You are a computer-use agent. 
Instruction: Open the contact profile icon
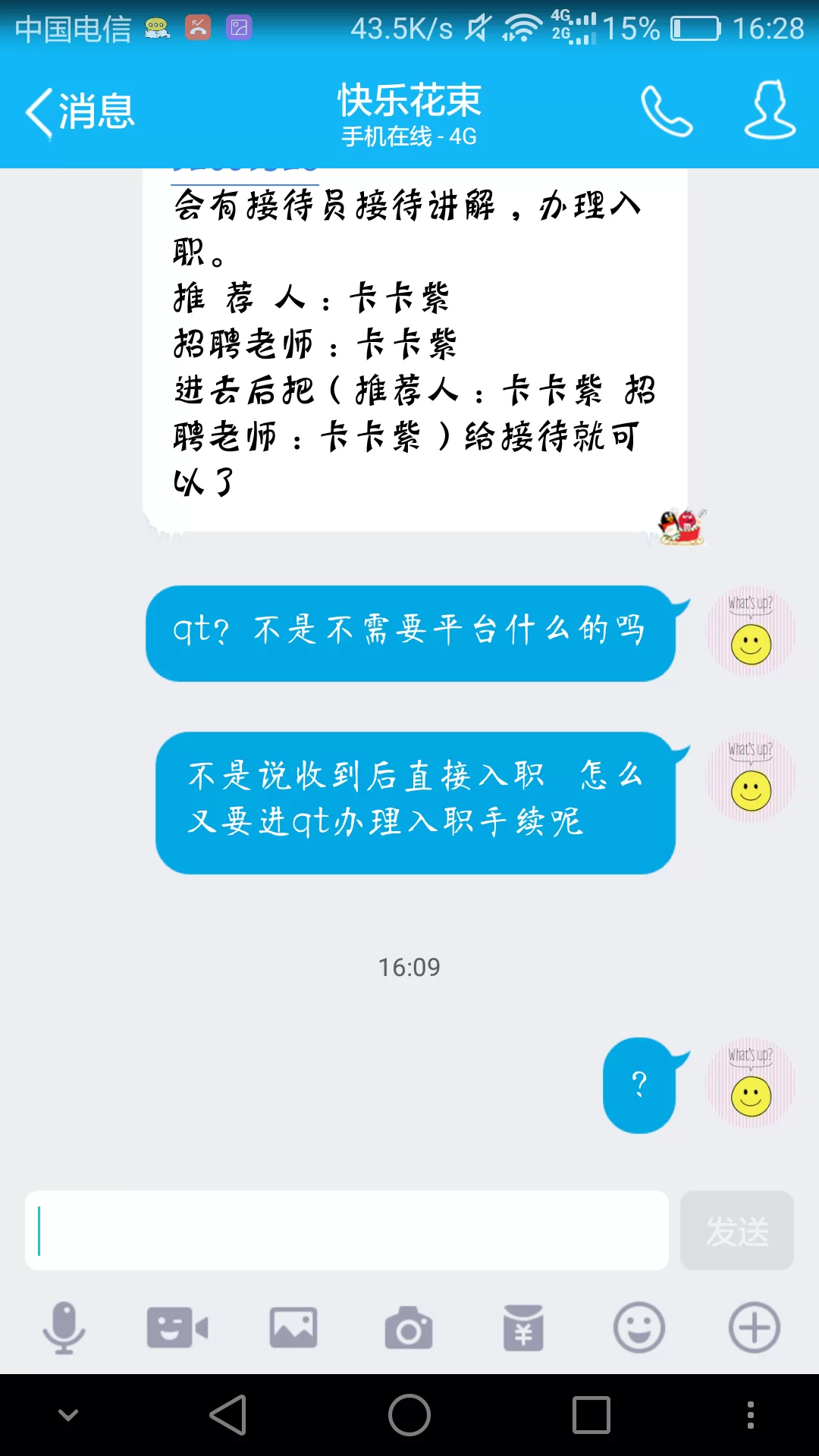pyautogui.click(x=769, y=111)
